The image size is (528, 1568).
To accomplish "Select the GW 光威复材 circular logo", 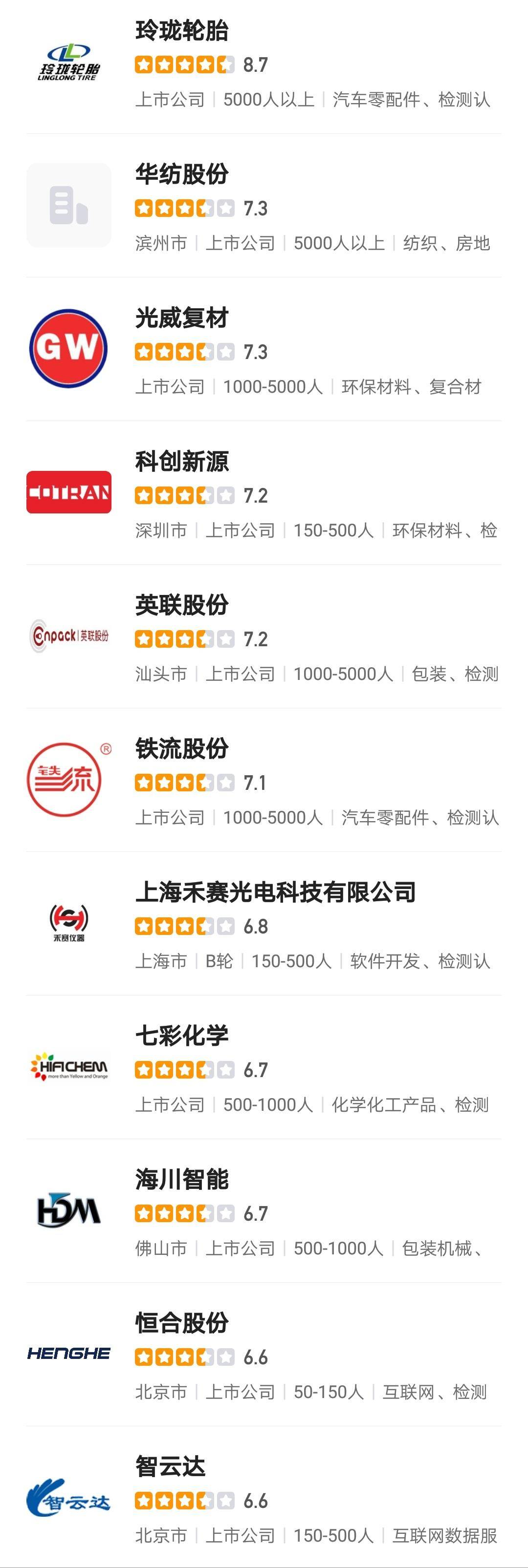I will [69, 348].
